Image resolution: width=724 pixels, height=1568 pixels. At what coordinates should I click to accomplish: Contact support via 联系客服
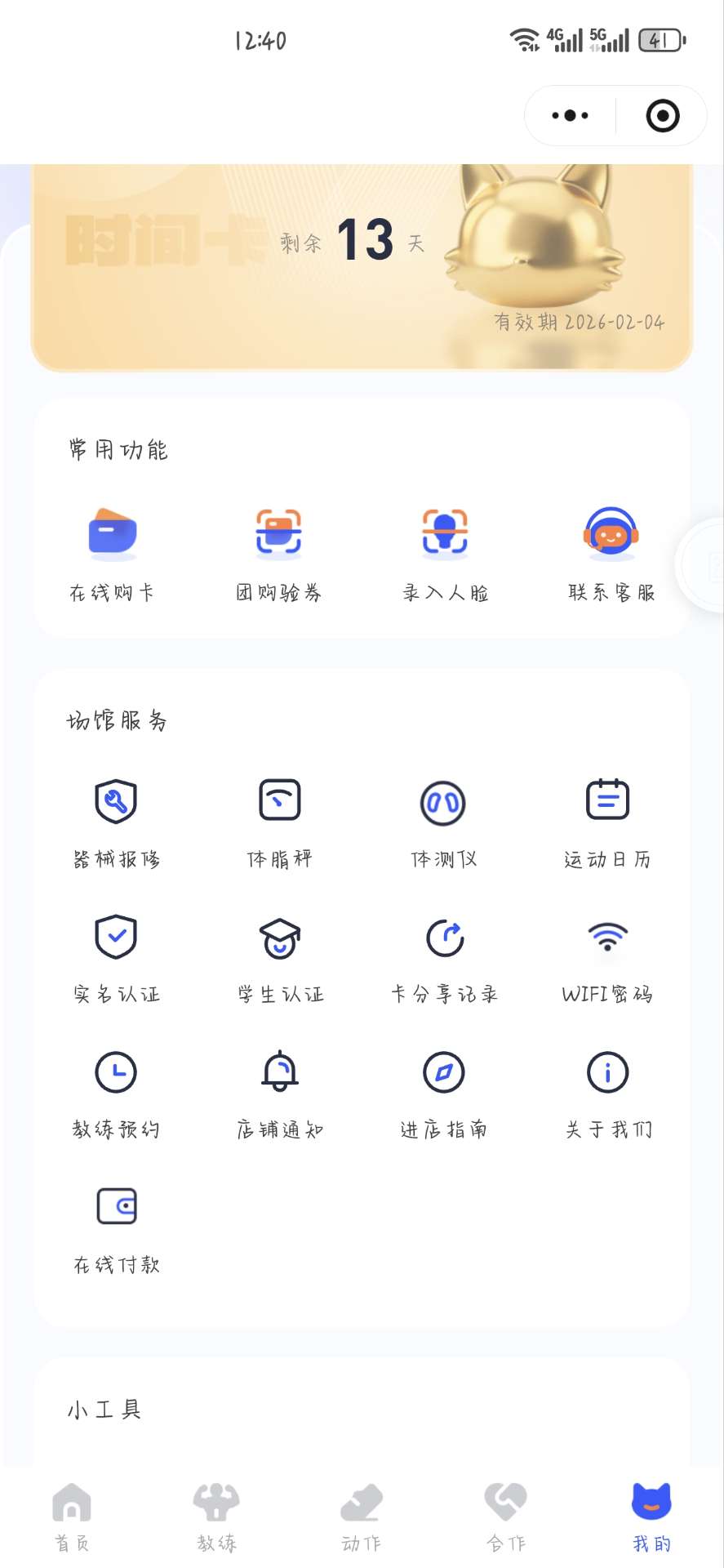click(611, 553)
